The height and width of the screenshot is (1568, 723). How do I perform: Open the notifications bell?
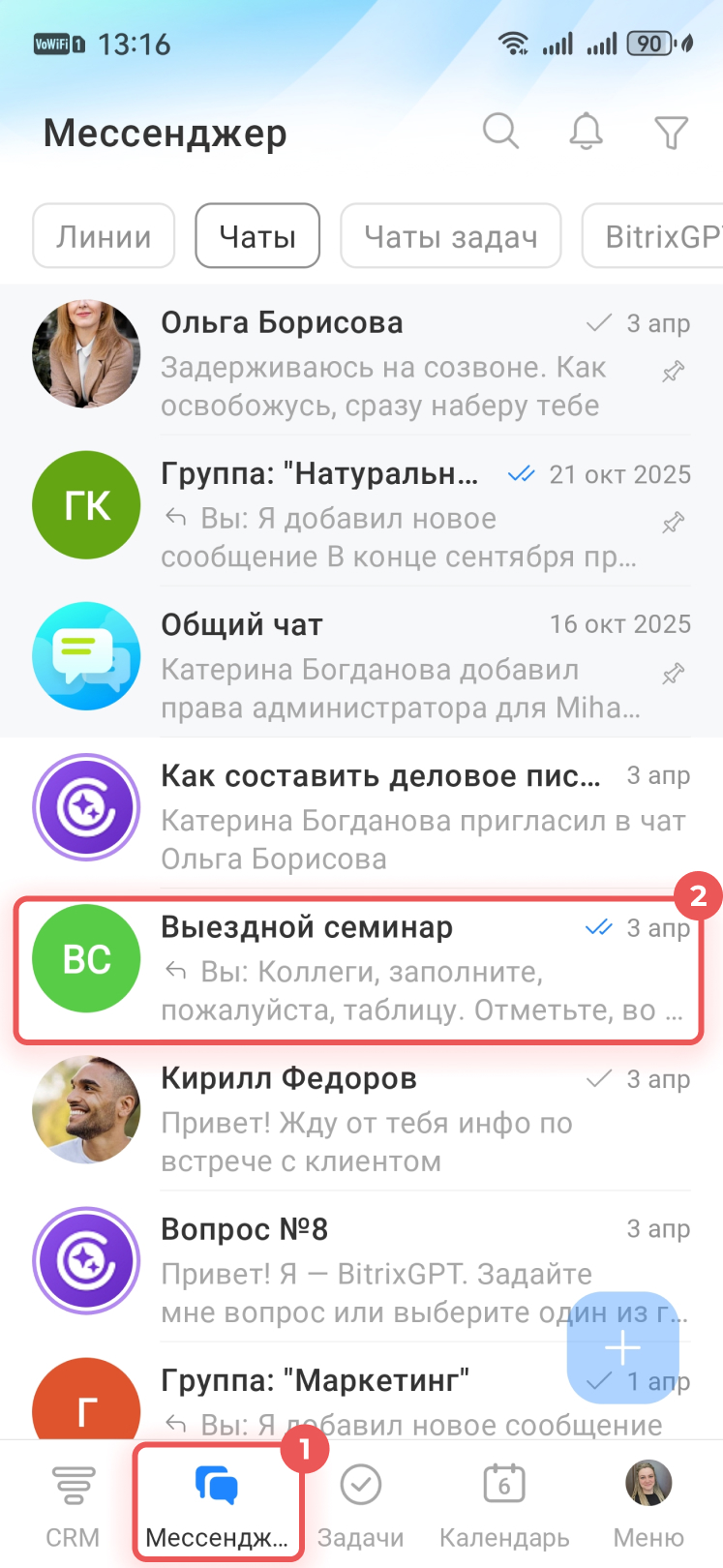pos(586,131)
